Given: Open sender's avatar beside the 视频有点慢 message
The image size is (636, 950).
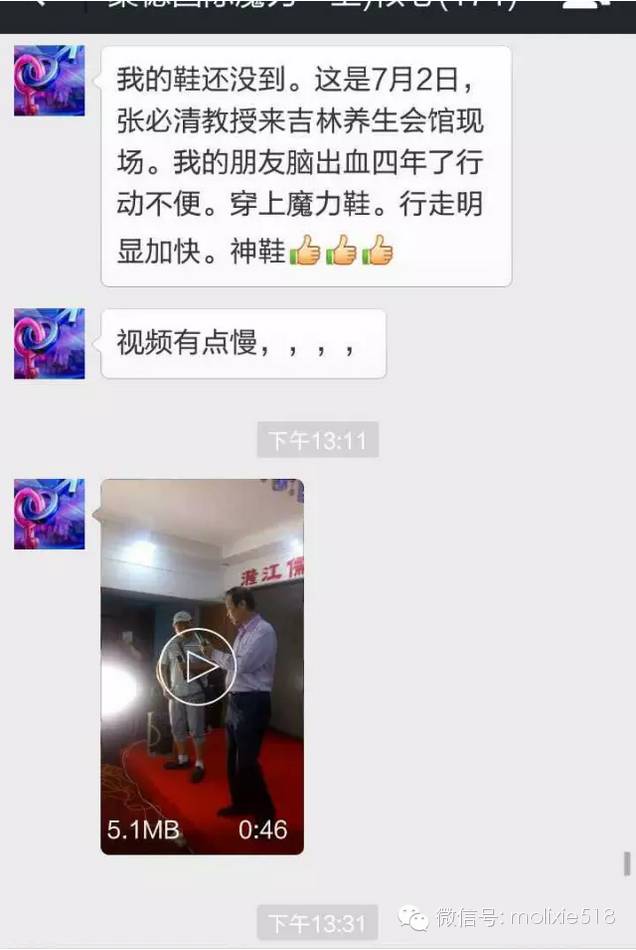Looking at the screenshot, I should pos(49,344).
